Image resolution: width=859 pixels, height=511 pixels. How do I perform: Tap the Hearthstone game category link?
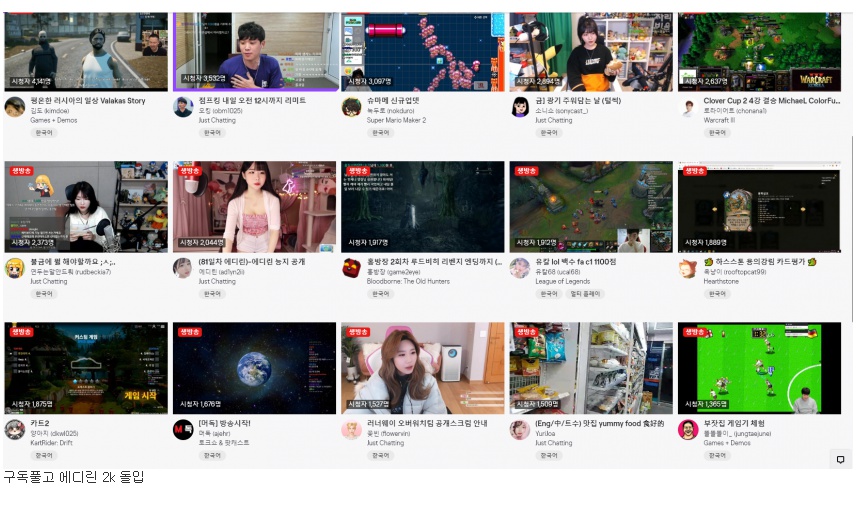(x=721, y=281)
